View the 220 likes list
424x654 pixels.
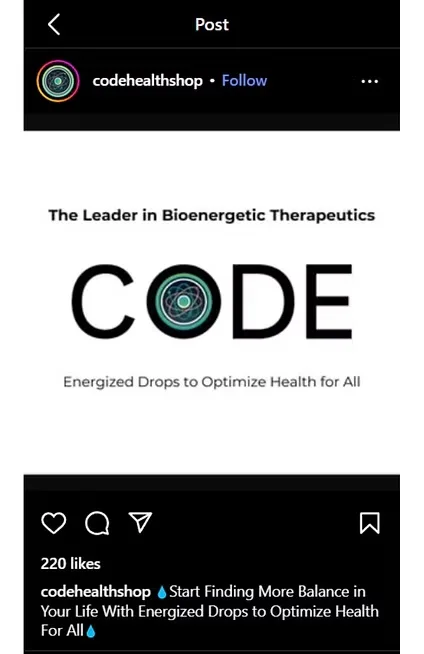click(70, 563)
